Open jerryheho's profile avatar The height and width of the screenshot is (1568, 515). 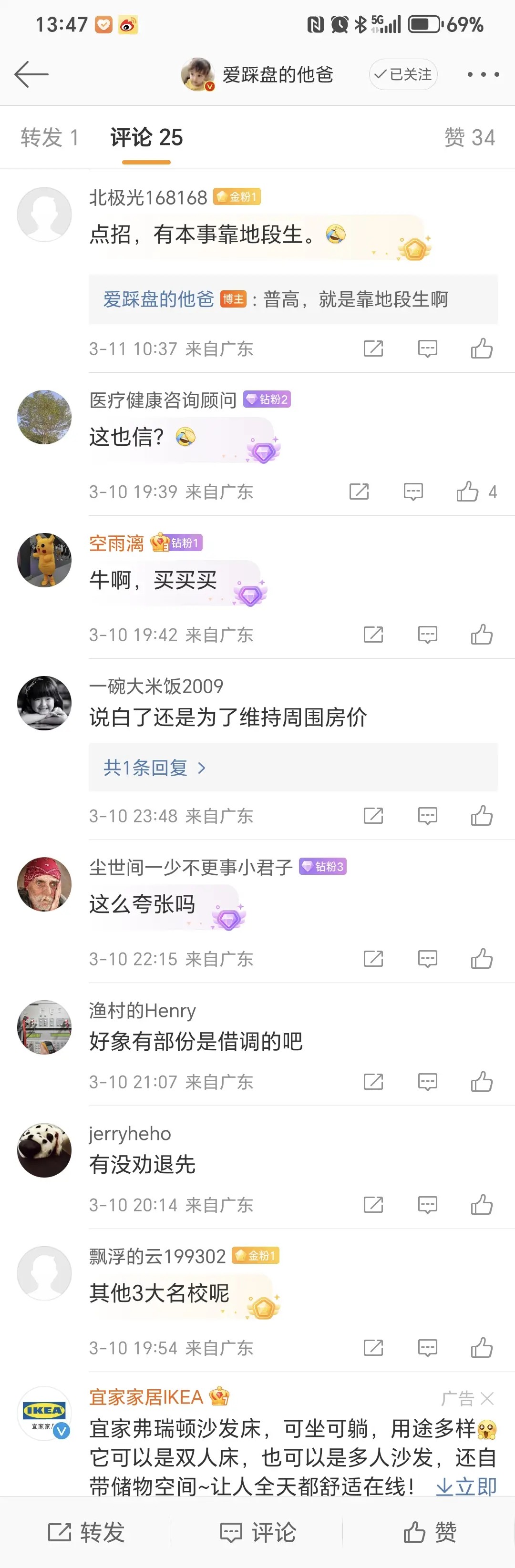click(x=44, y=1150)
